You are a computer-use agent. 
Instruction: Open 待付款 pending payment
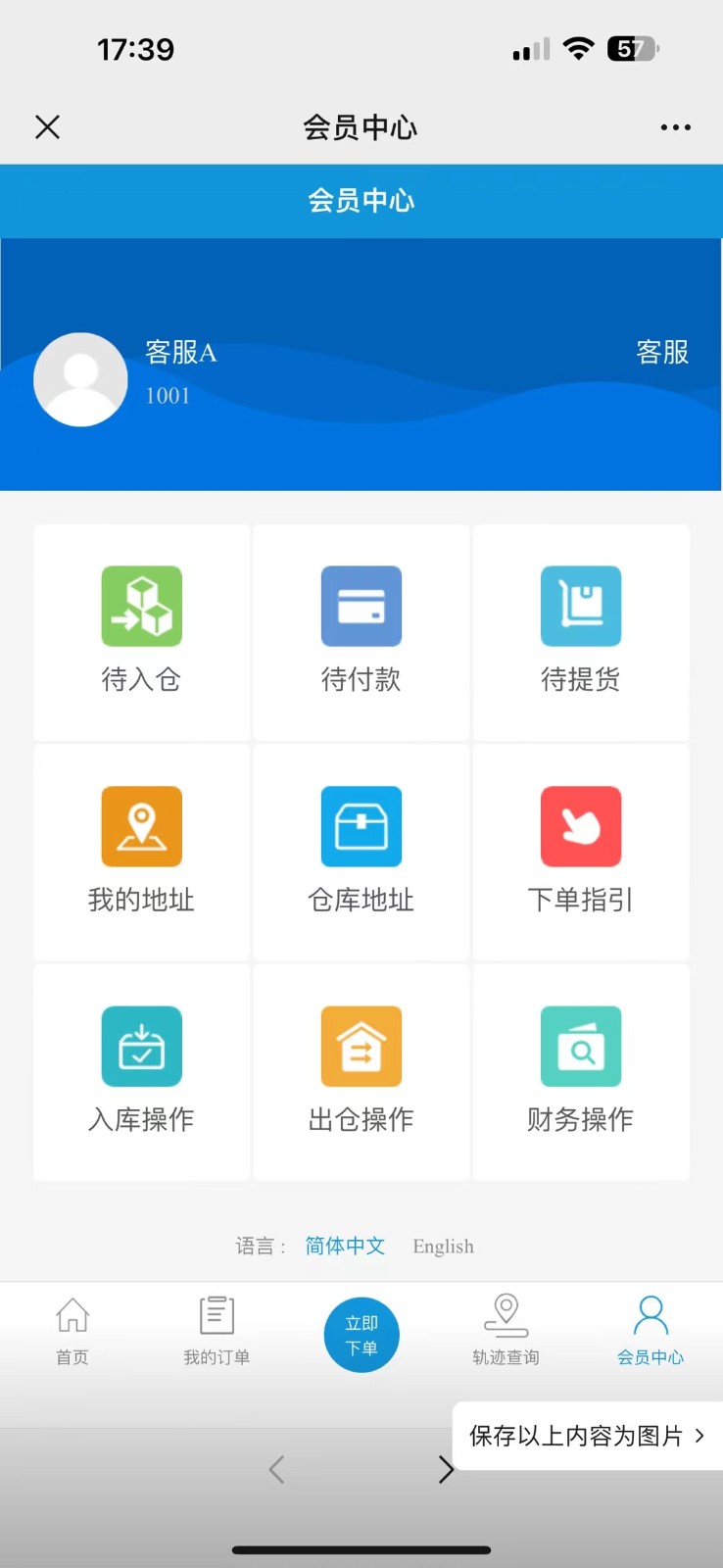pos(361,632)
